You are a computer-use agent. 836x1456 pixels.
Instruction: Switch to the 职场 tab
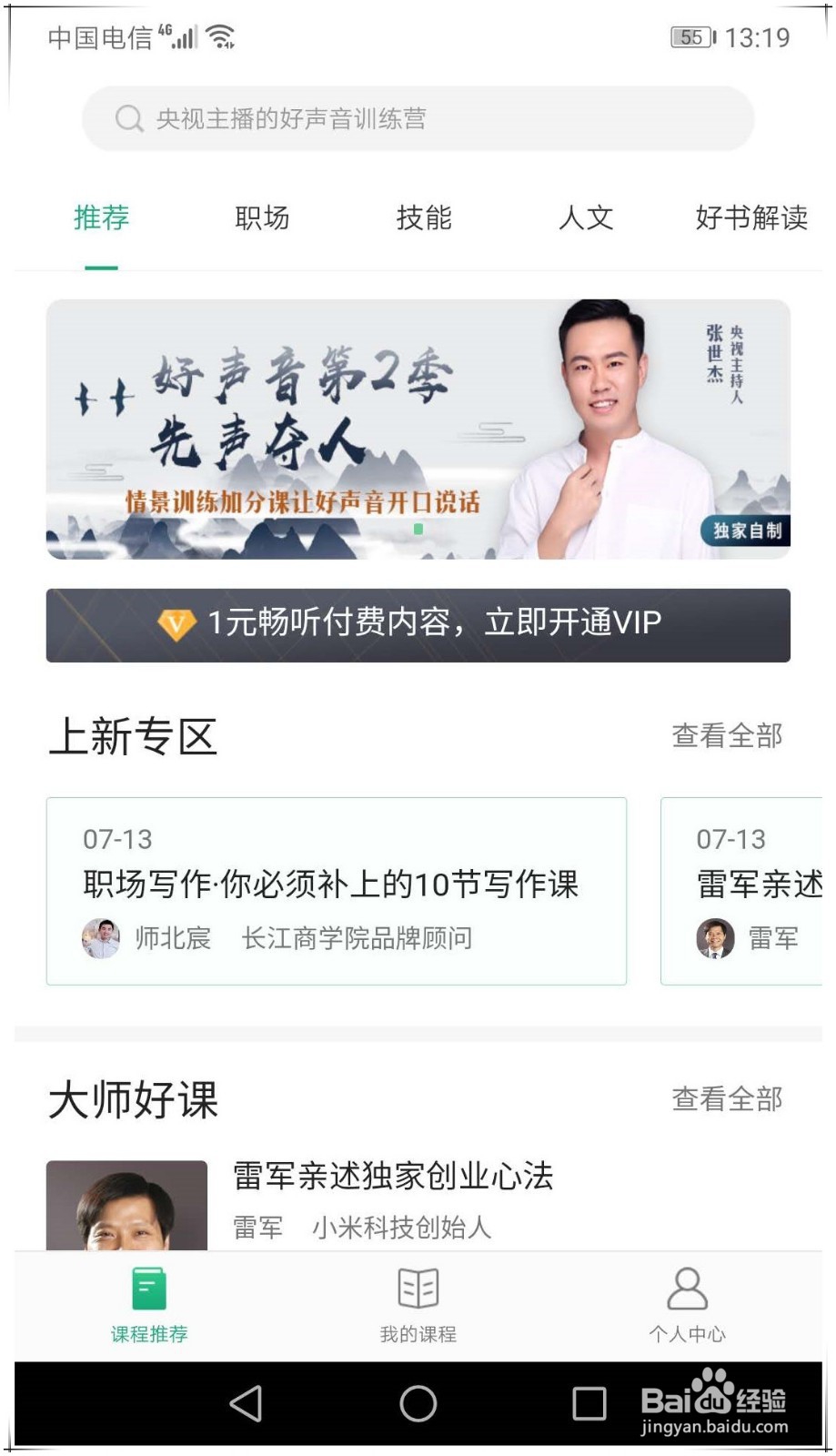[262, 218]
